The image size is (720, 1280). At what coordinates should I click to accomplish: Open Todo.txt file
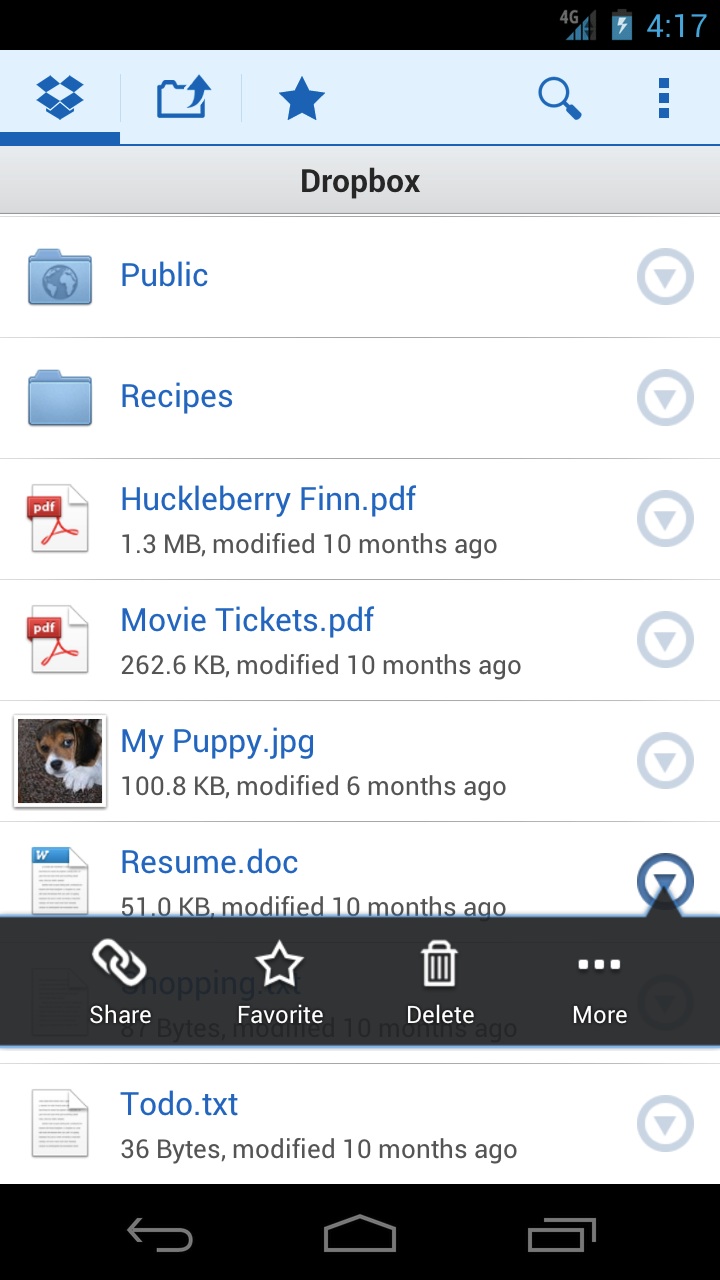point(179,1103)
